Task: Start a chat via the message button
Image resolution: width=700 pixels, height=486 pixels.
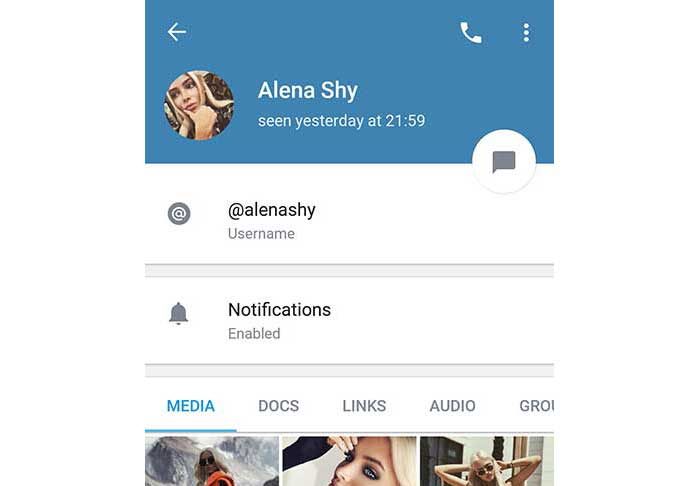Action: tap(504, 161)
